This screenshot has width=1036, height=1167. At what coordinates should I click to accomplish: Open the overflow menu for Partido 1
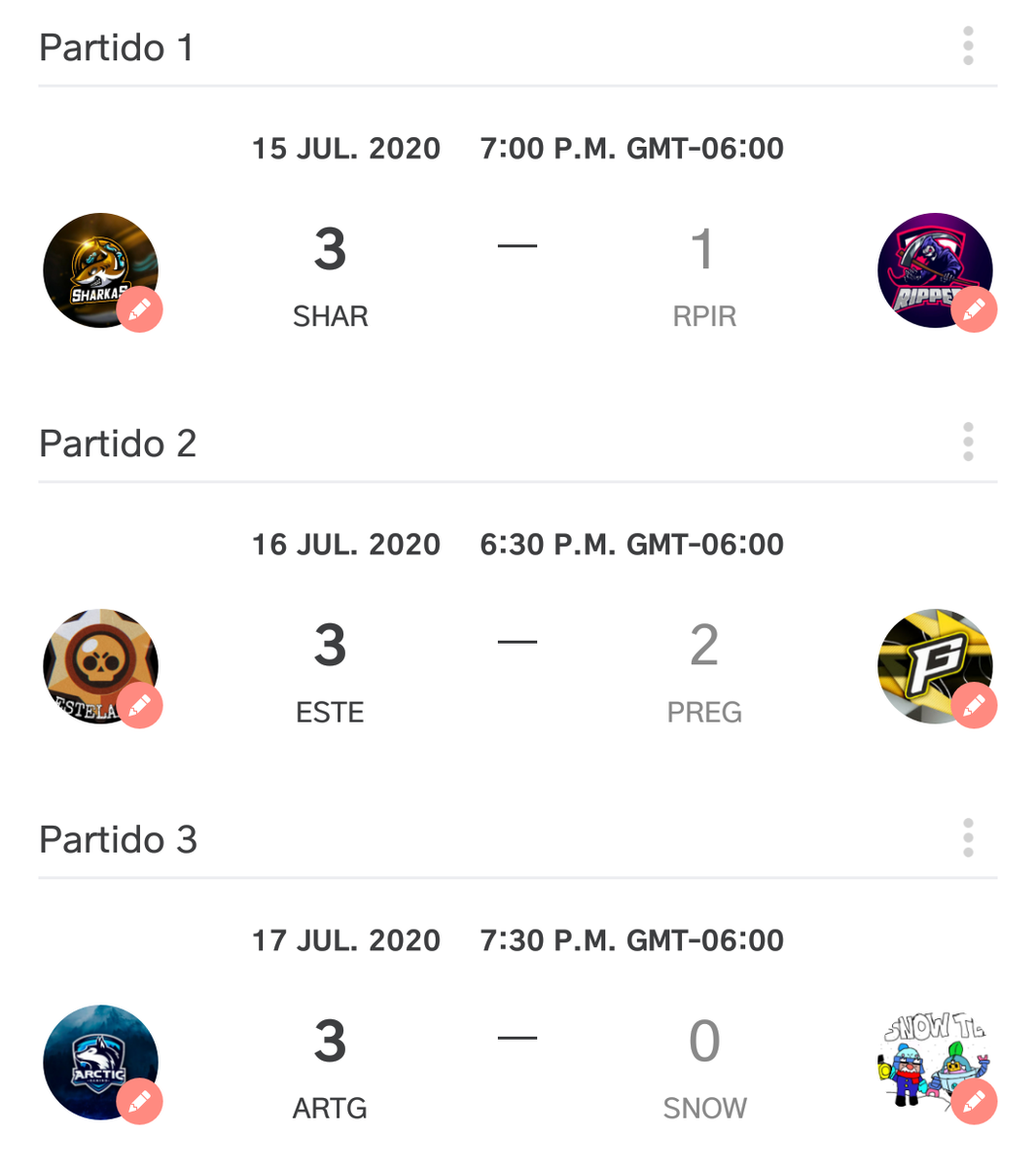click(x=968, y=47)
